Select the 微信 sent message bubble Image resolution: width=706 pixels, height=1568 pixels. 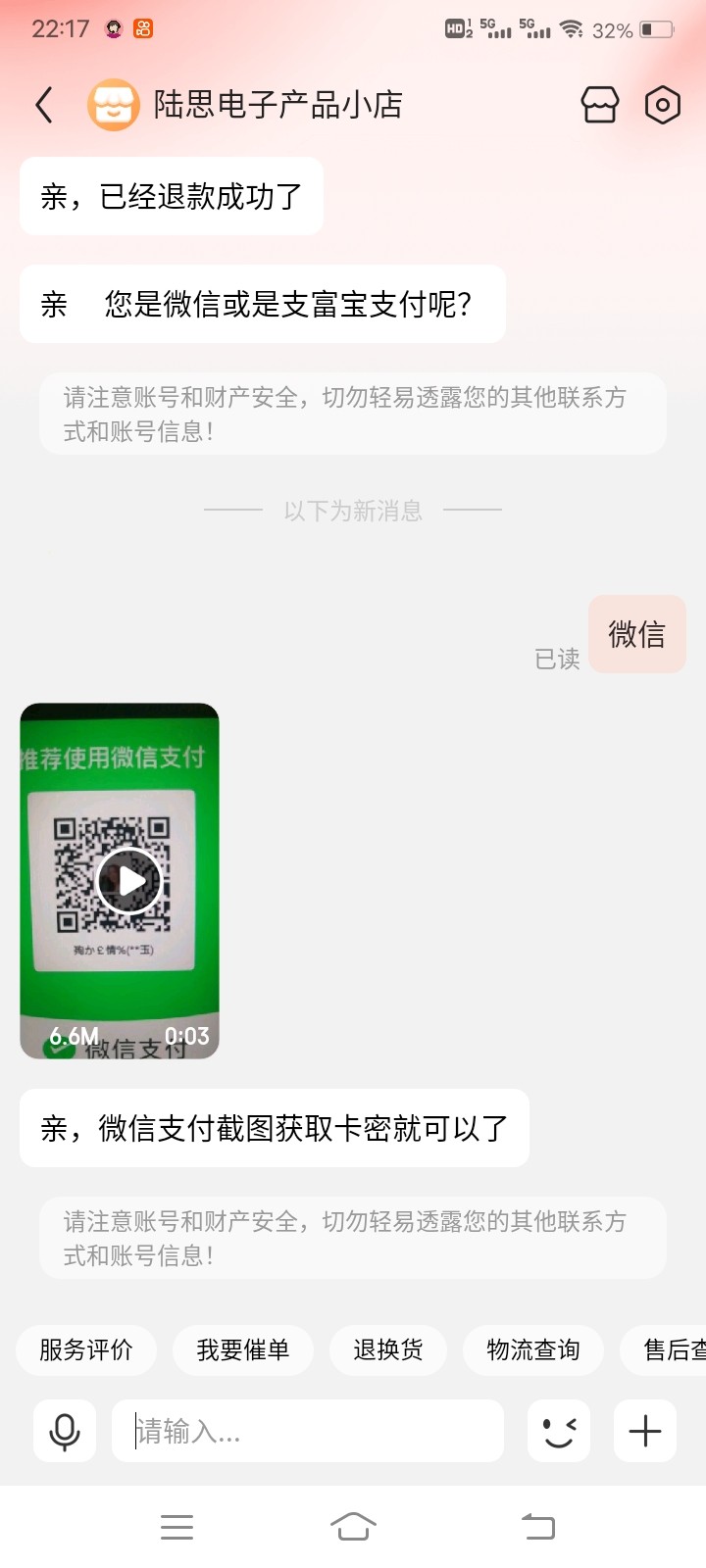point(636,634)
